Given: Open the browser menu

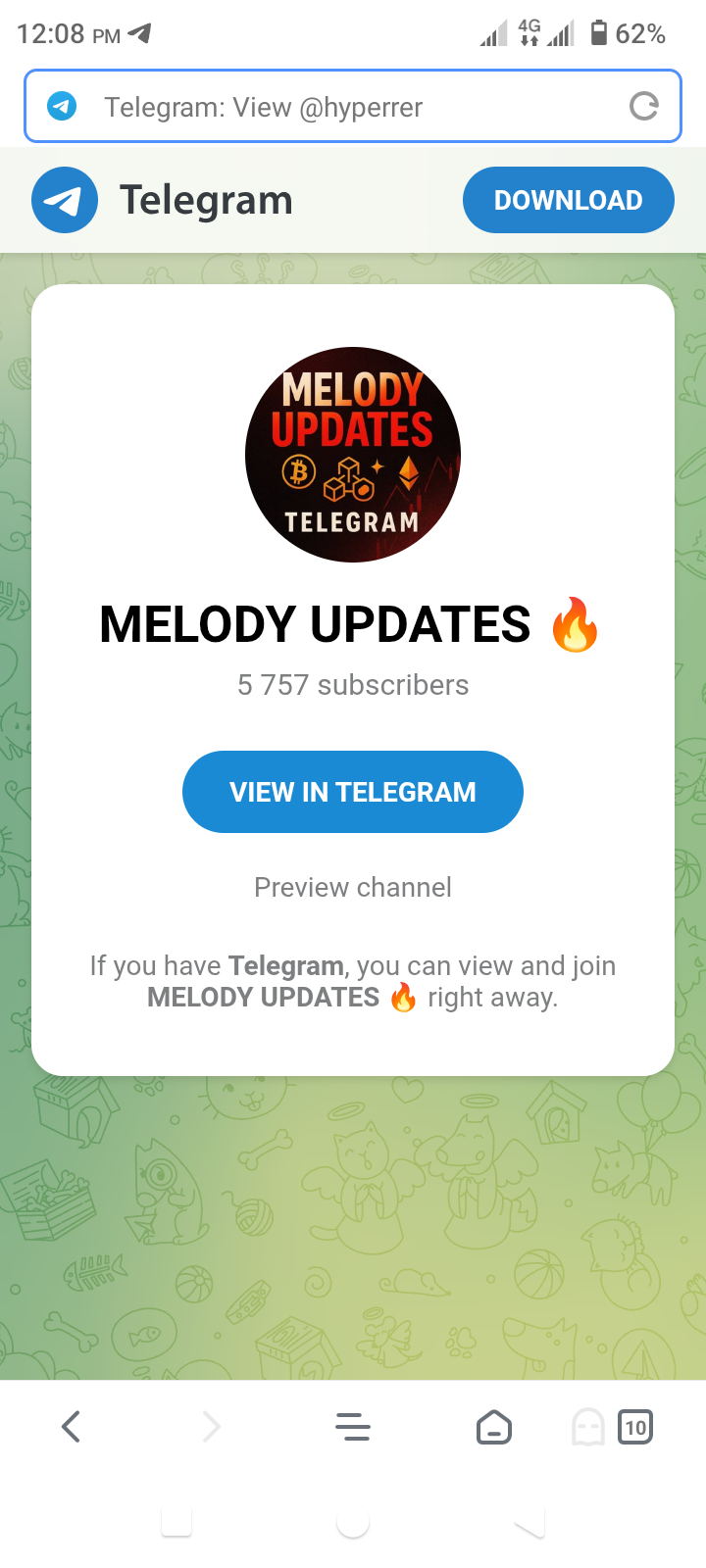Looking at the screenshot, I should click(353, 1427).
